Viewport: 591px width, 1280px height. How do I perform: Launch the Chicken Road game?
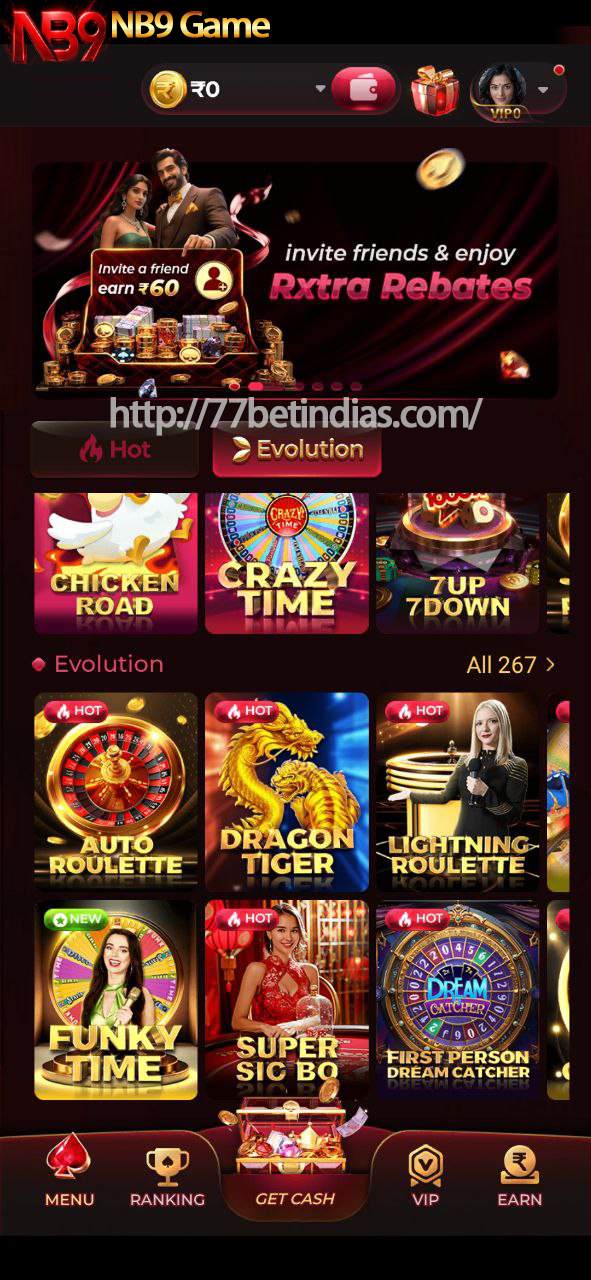pos(116,563)
